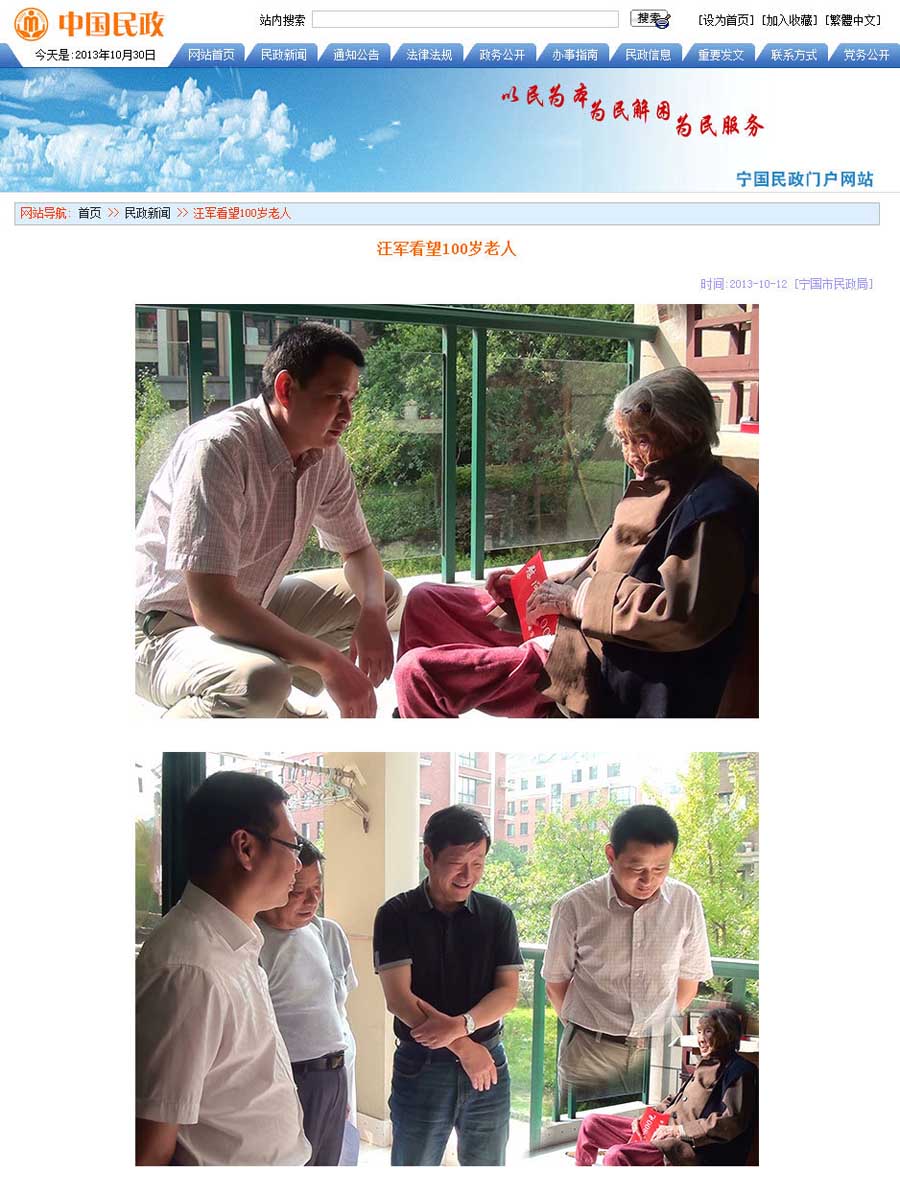
Task: Tap the 站内搜索 search input field
Action: tap(465, 19)
